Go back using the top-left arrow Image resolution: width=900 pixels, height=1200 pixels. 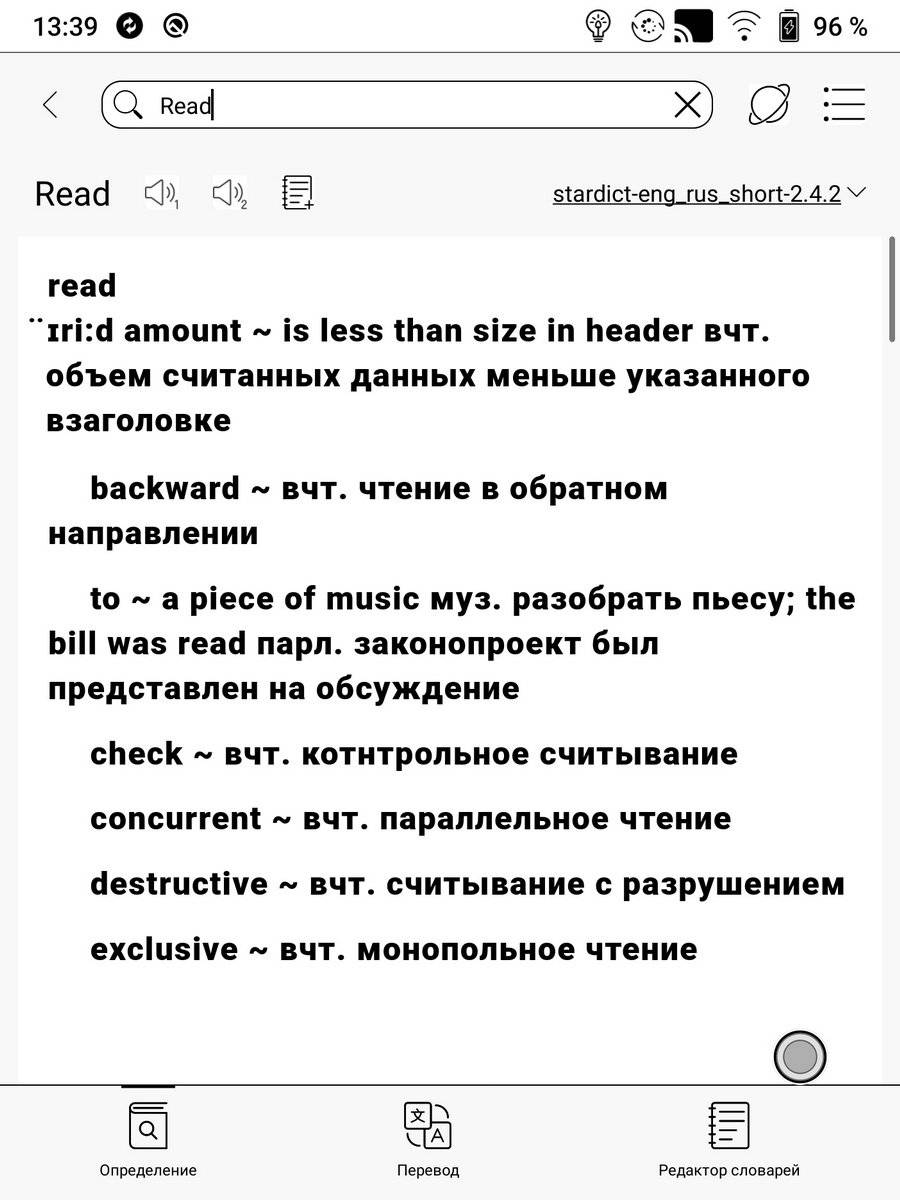50,105
